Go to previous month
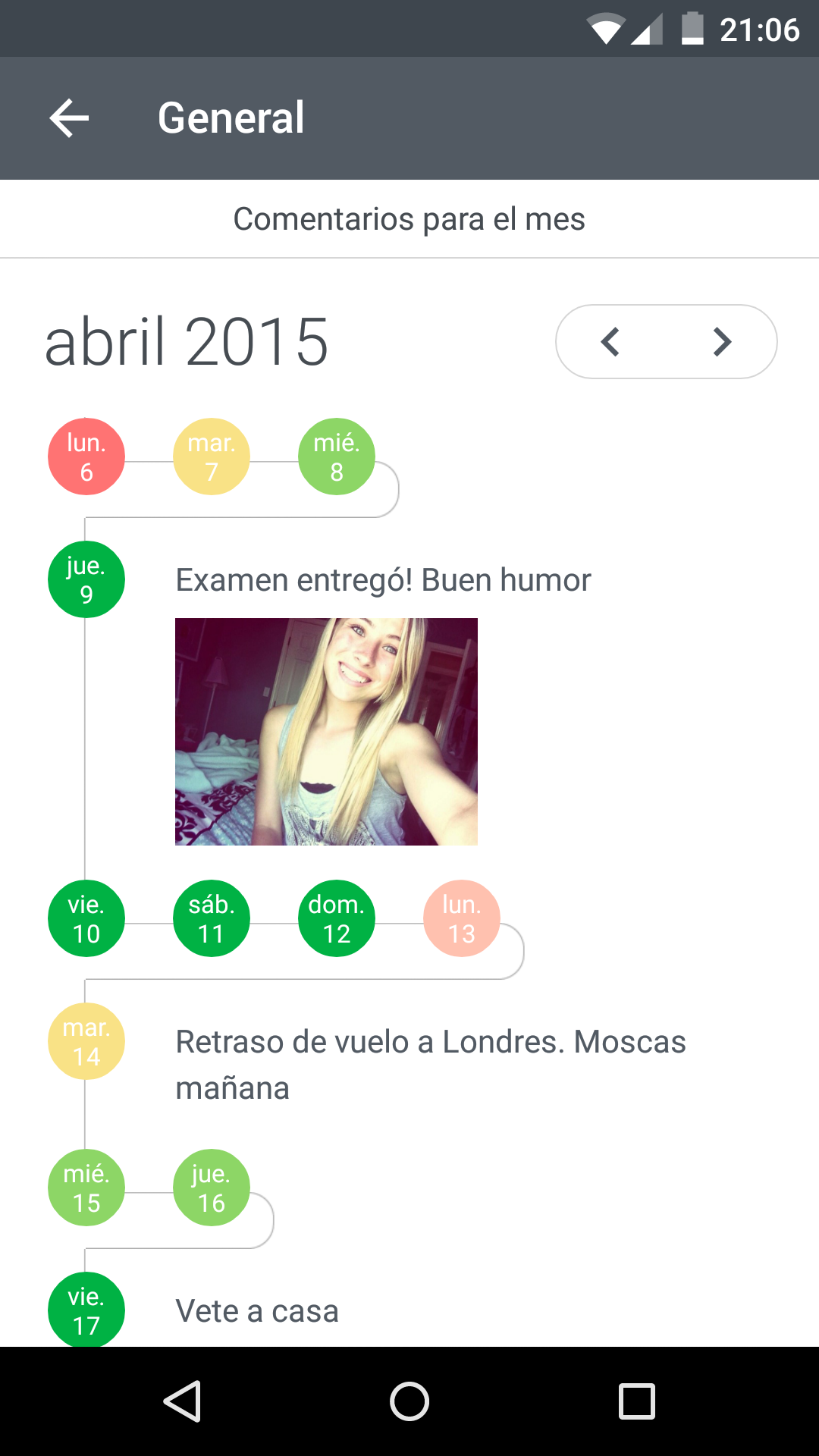819x1456 pixels. click(x=610, y=342)
